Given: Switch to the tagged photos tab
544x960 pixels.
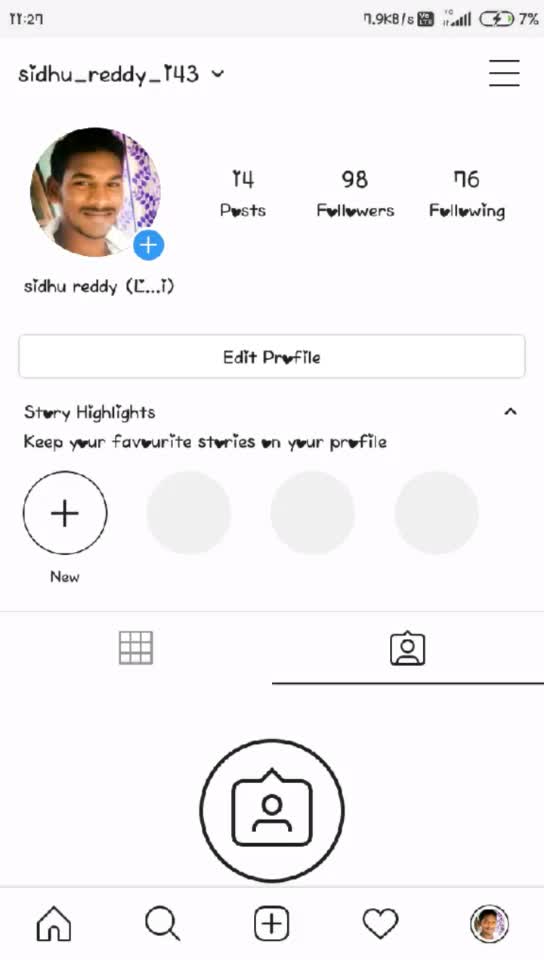Looking at the screenshot, I should [x=408, y=648].
